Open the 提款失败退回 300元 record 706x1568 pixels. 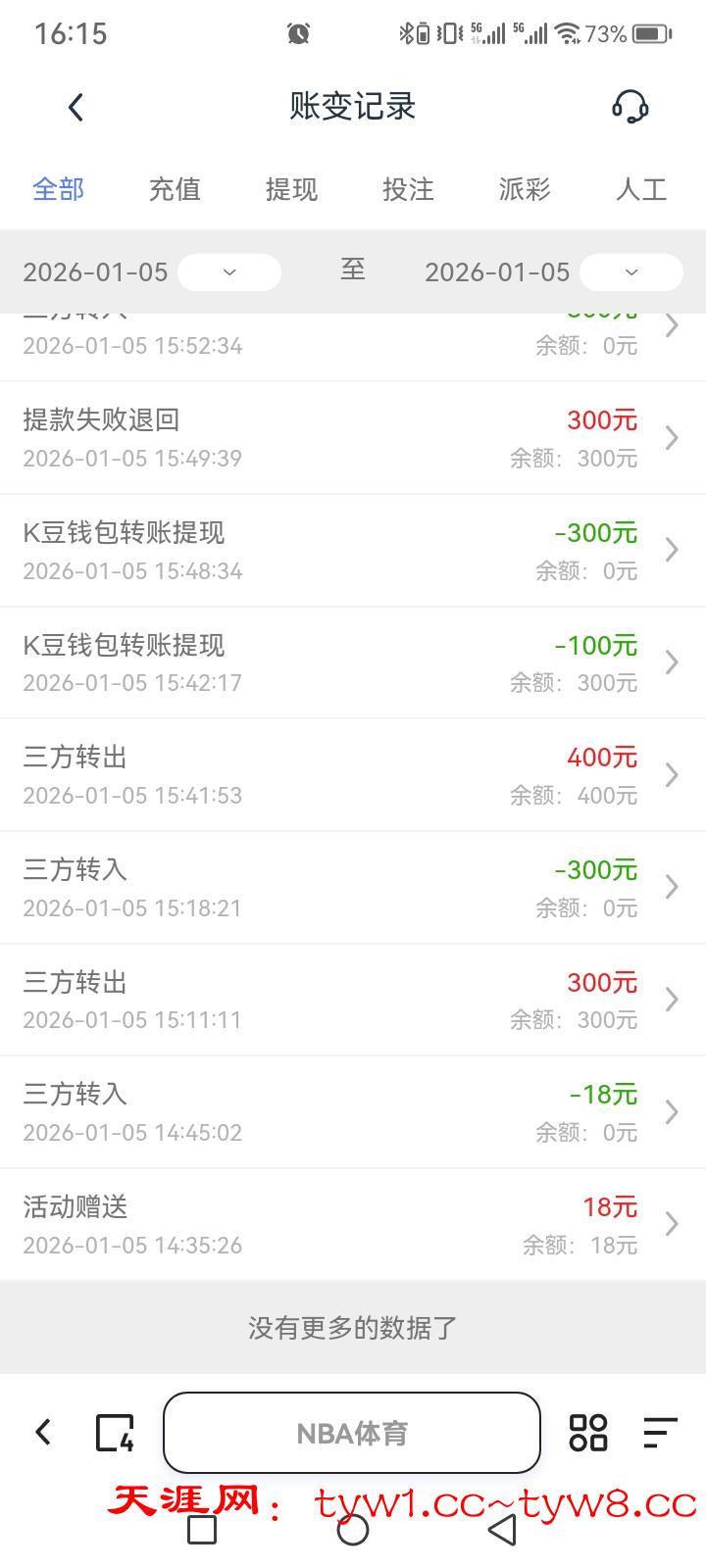[x=353, y=438]
